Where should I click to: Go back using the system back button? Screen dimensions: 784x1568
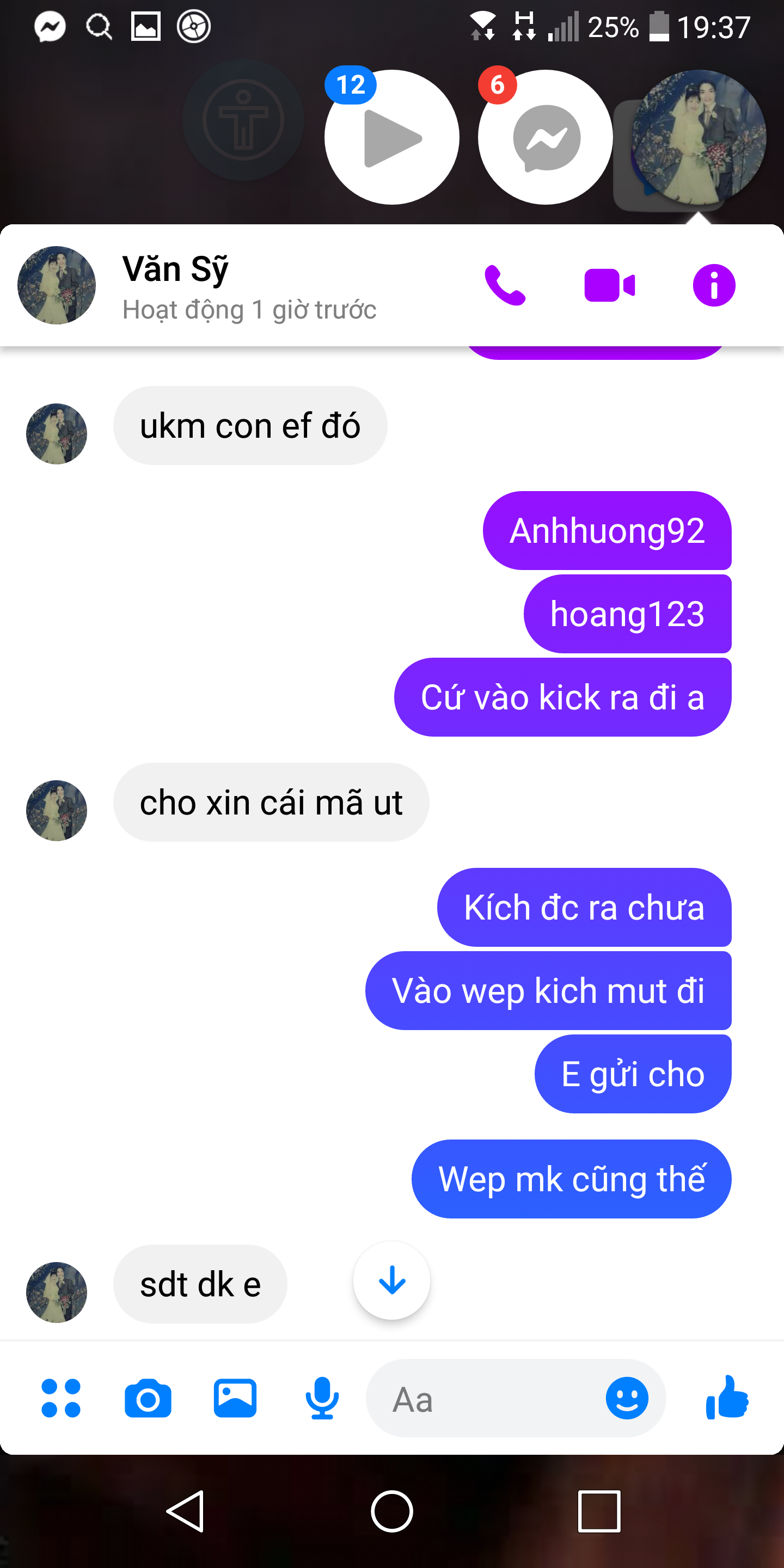pyautogui.click(x=186, y=1511)
